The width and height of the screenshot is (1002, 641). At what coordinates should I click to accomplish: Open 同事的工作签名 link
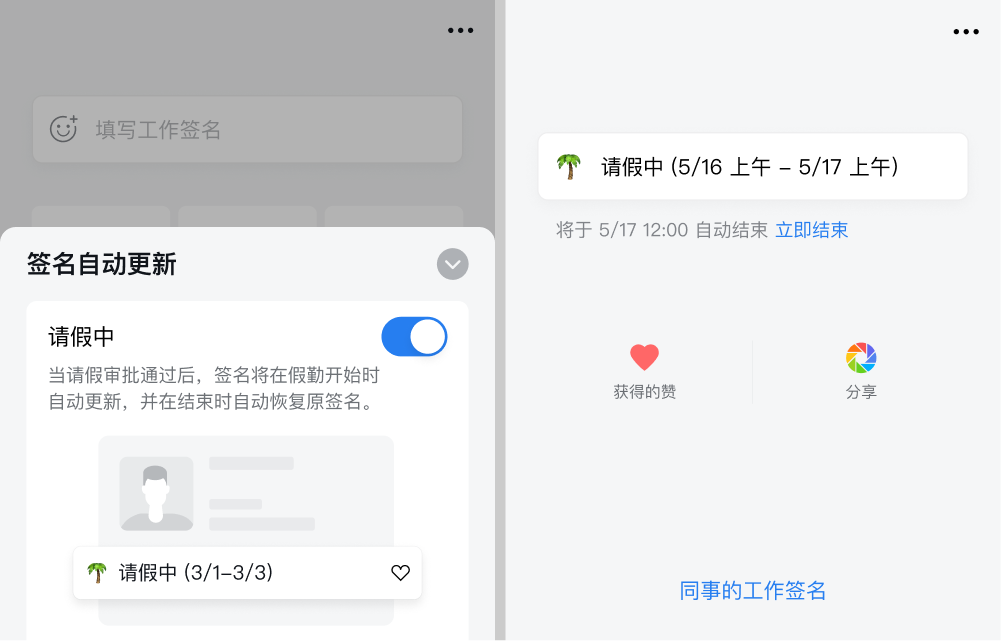[x=752, y=590]
